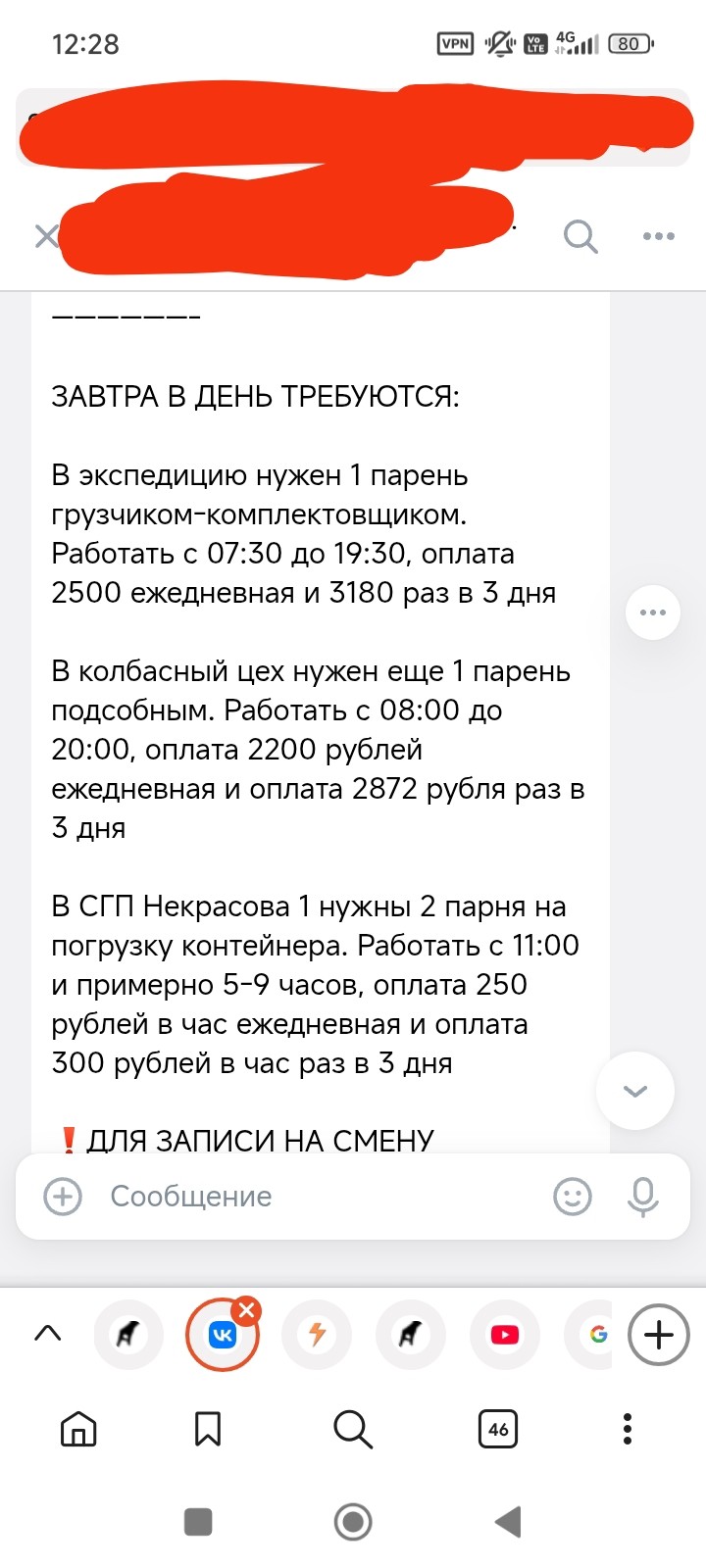Record a voice message with the microphone
The height and width of the screenshot is (1568, 706).
[643, 1197]
